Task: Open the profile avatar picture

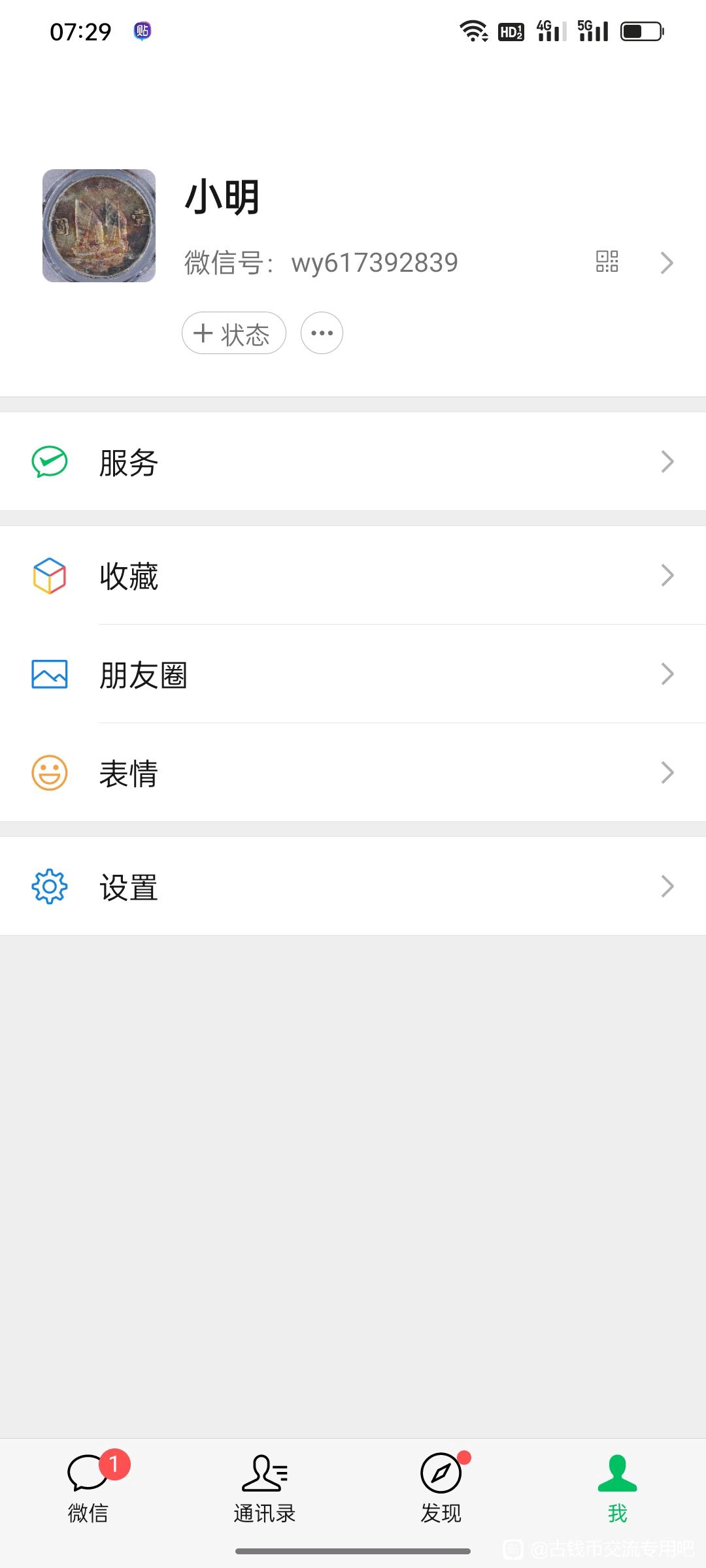Action: (99, 226)
